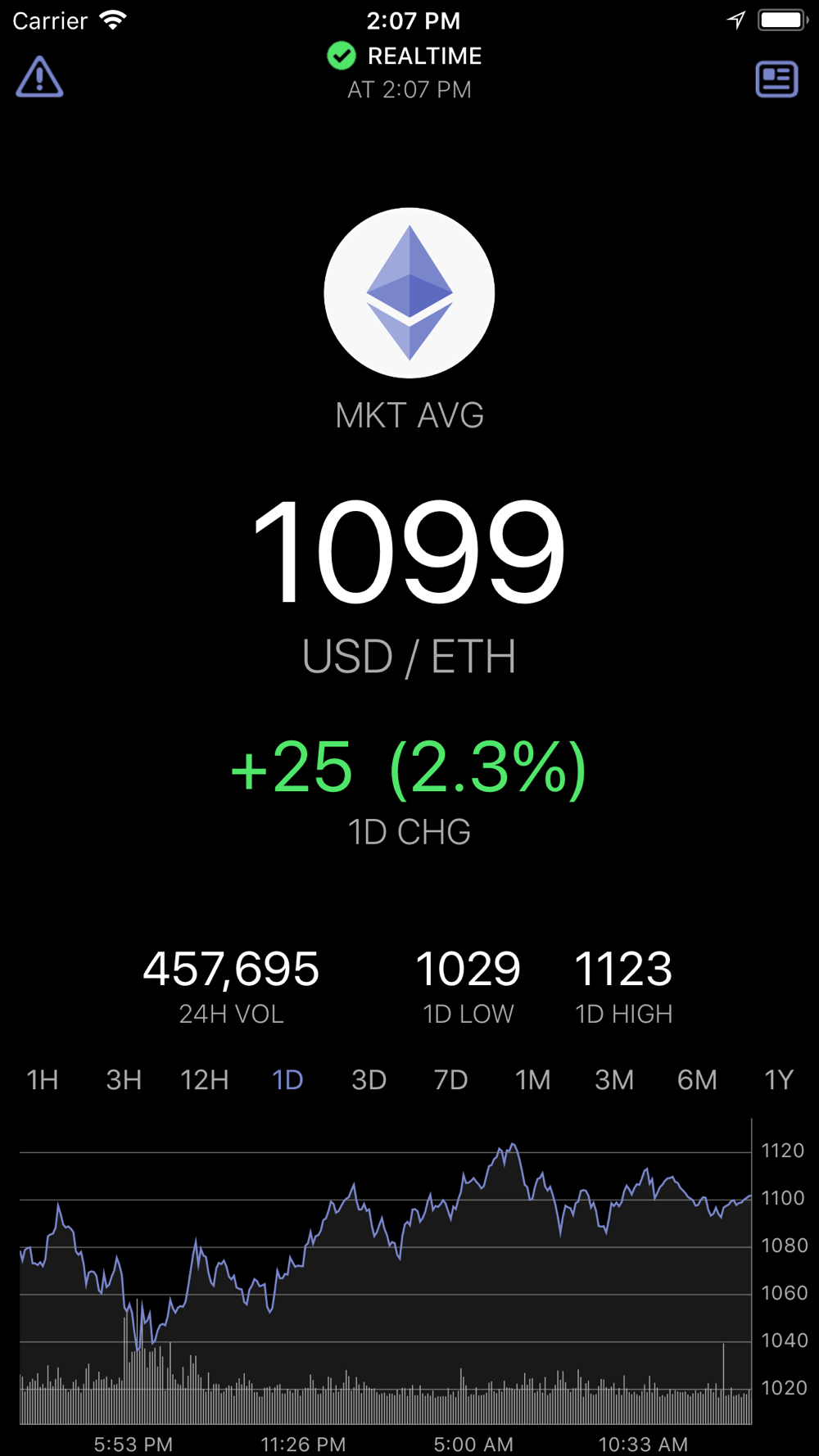Open the news feed icon
The image size is (819, 1456).
(776, 79)
